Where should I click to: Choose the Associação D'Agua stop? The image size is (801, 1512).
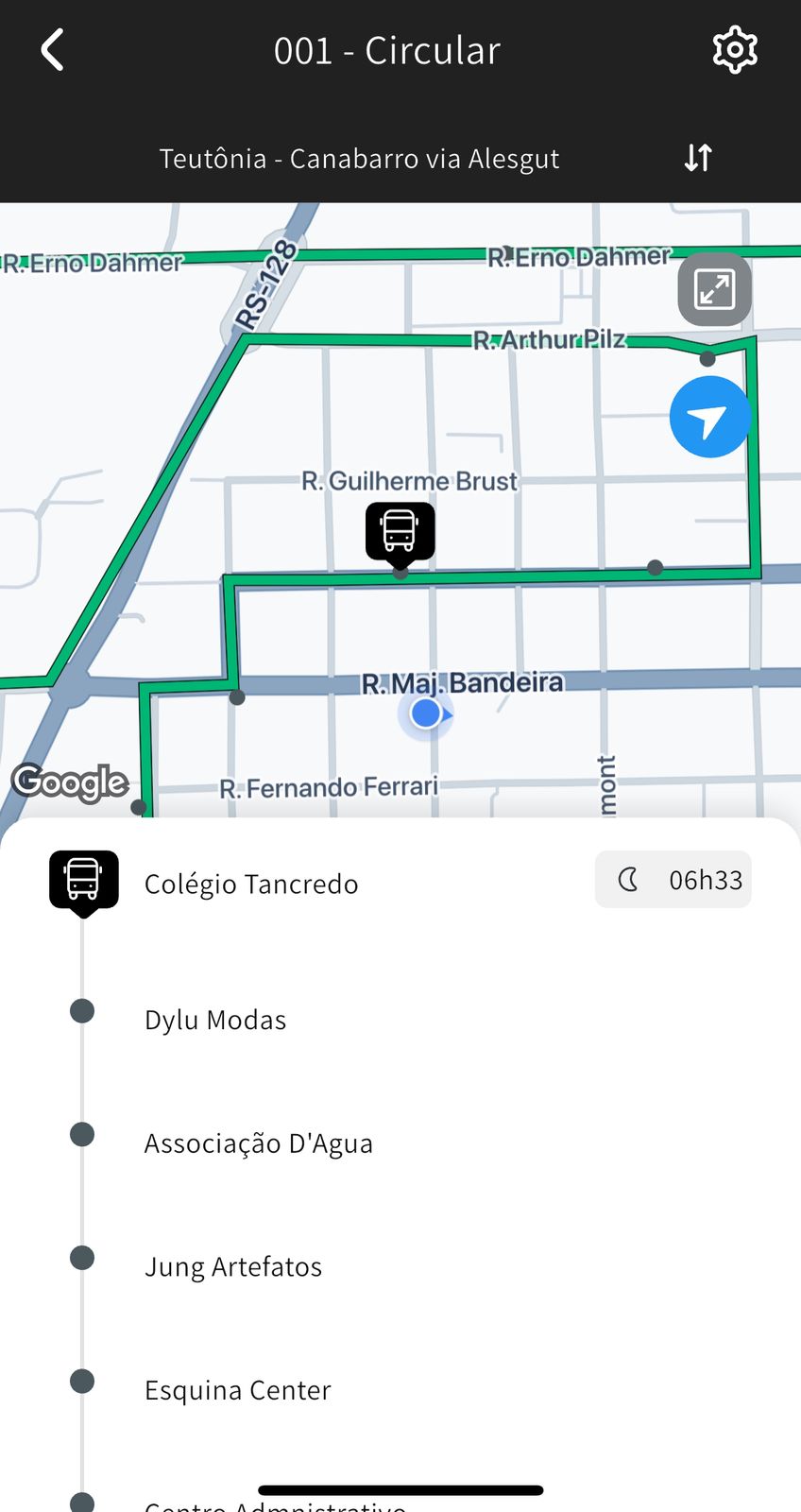(x=258, y=1143)
